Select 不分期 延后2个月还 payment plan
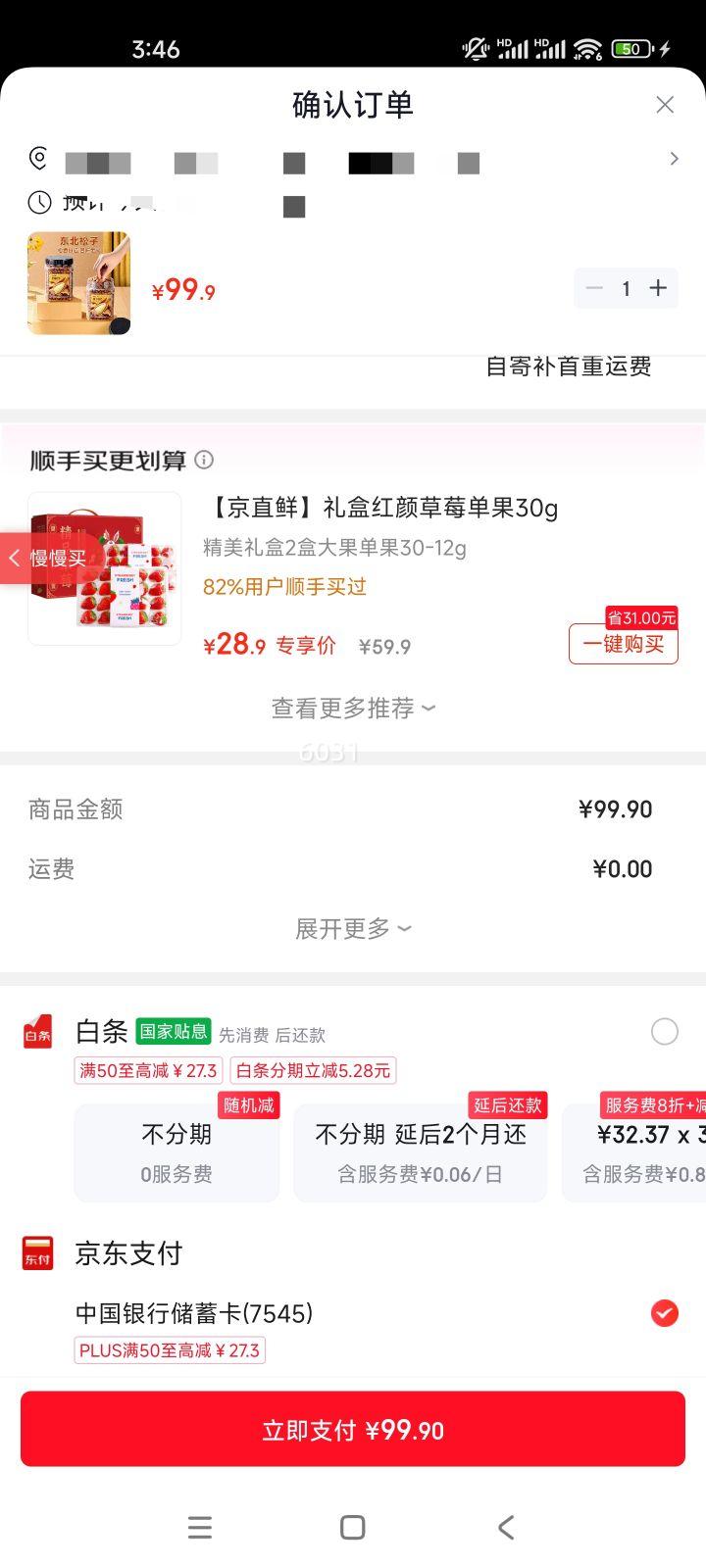The width and height of the screenshot is (706, 1568). point(420,1151)
